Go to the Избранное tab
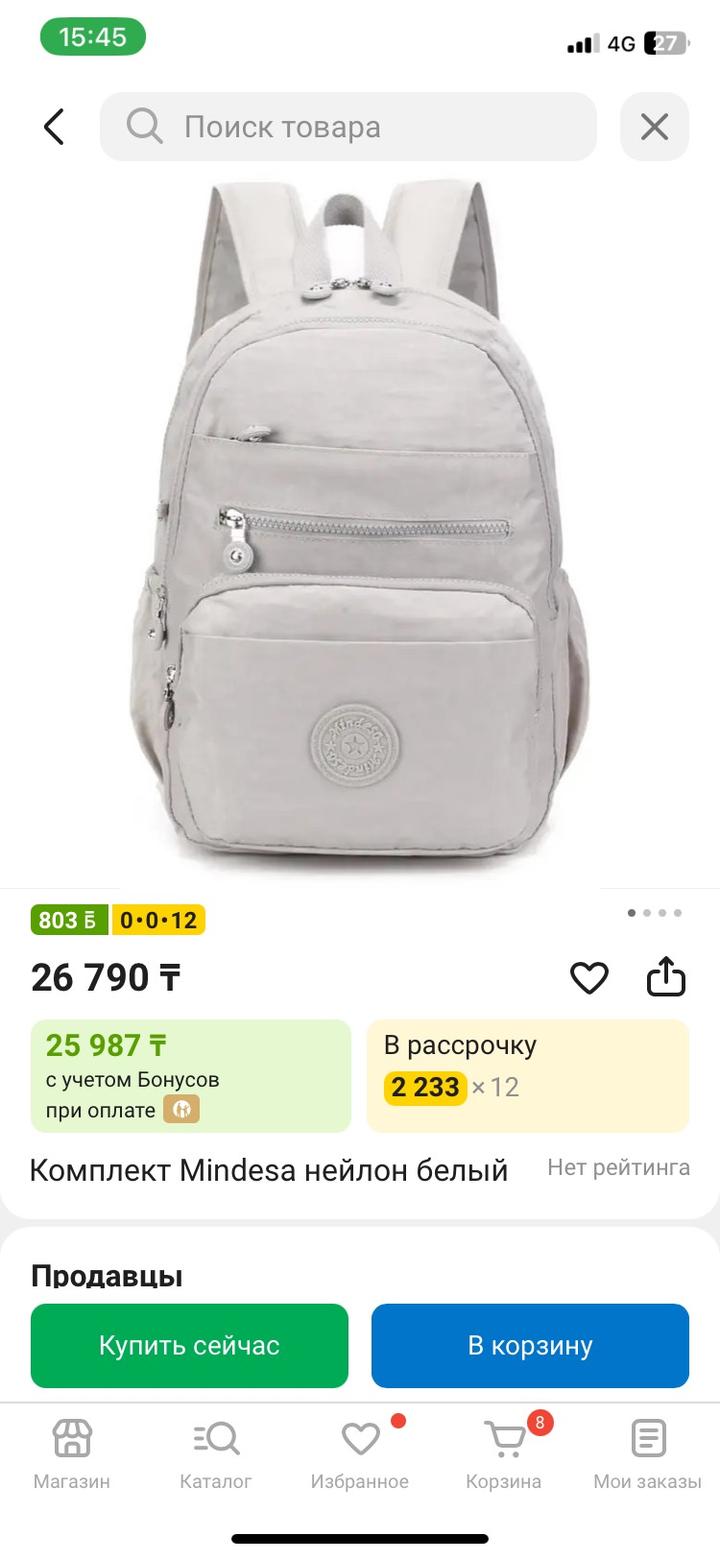Image resolution: width=720 pixels, height=1559 pixels. coord(360,1453)
